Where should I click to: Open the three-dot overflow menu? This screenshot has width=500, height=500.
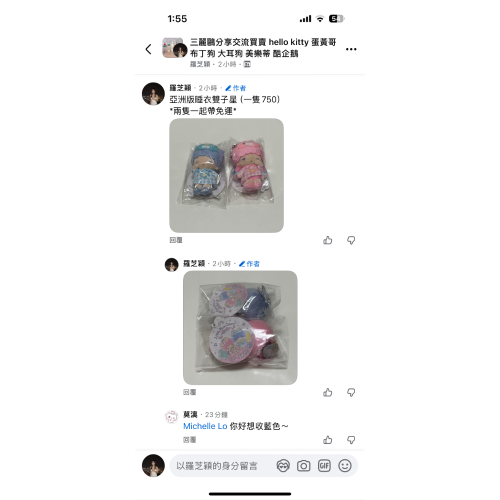coord(351,49)
